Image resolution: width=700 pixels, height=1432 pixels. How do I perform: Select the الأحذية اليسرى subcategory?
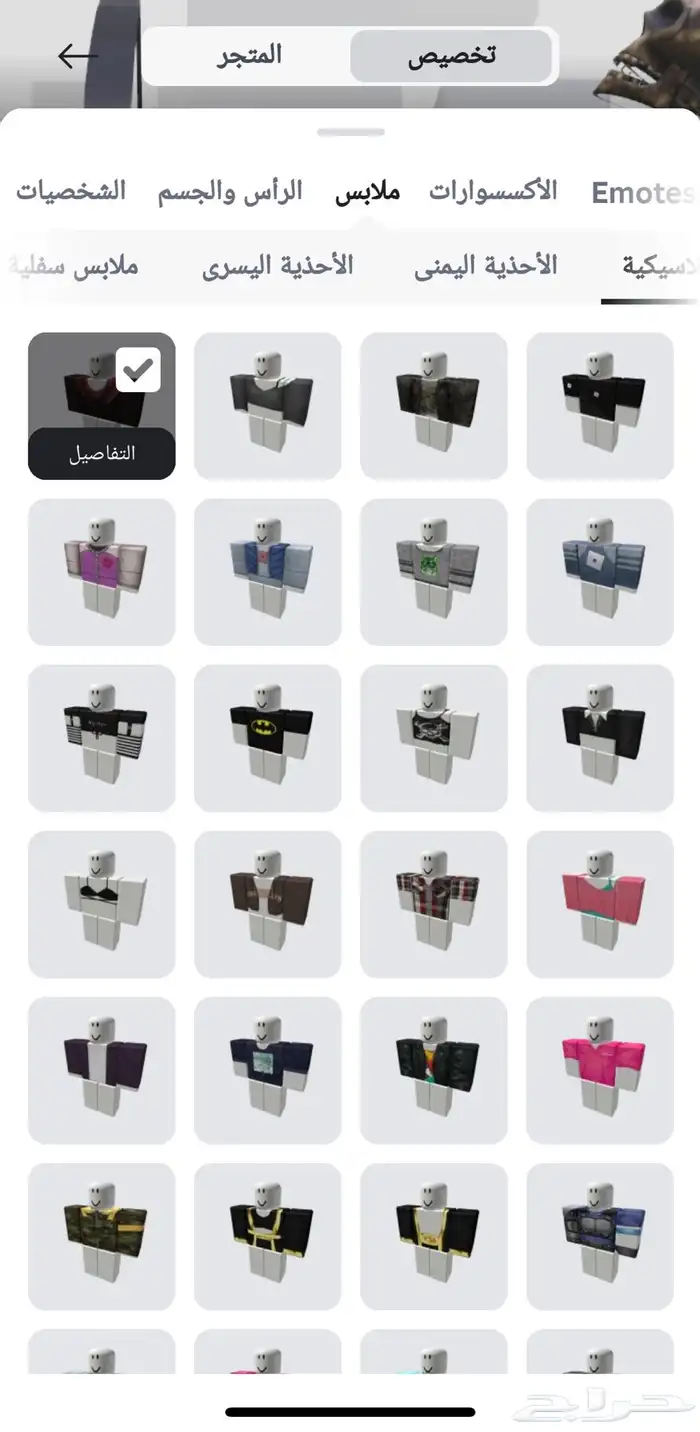click(277, 266)
